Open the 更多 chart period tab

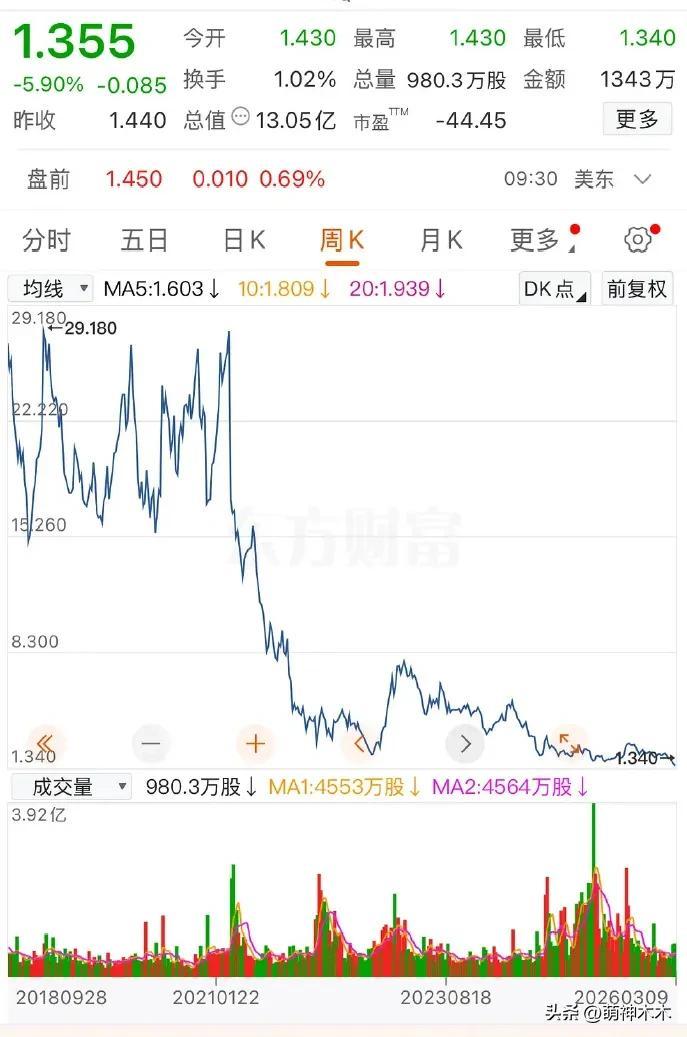point(537,241)
